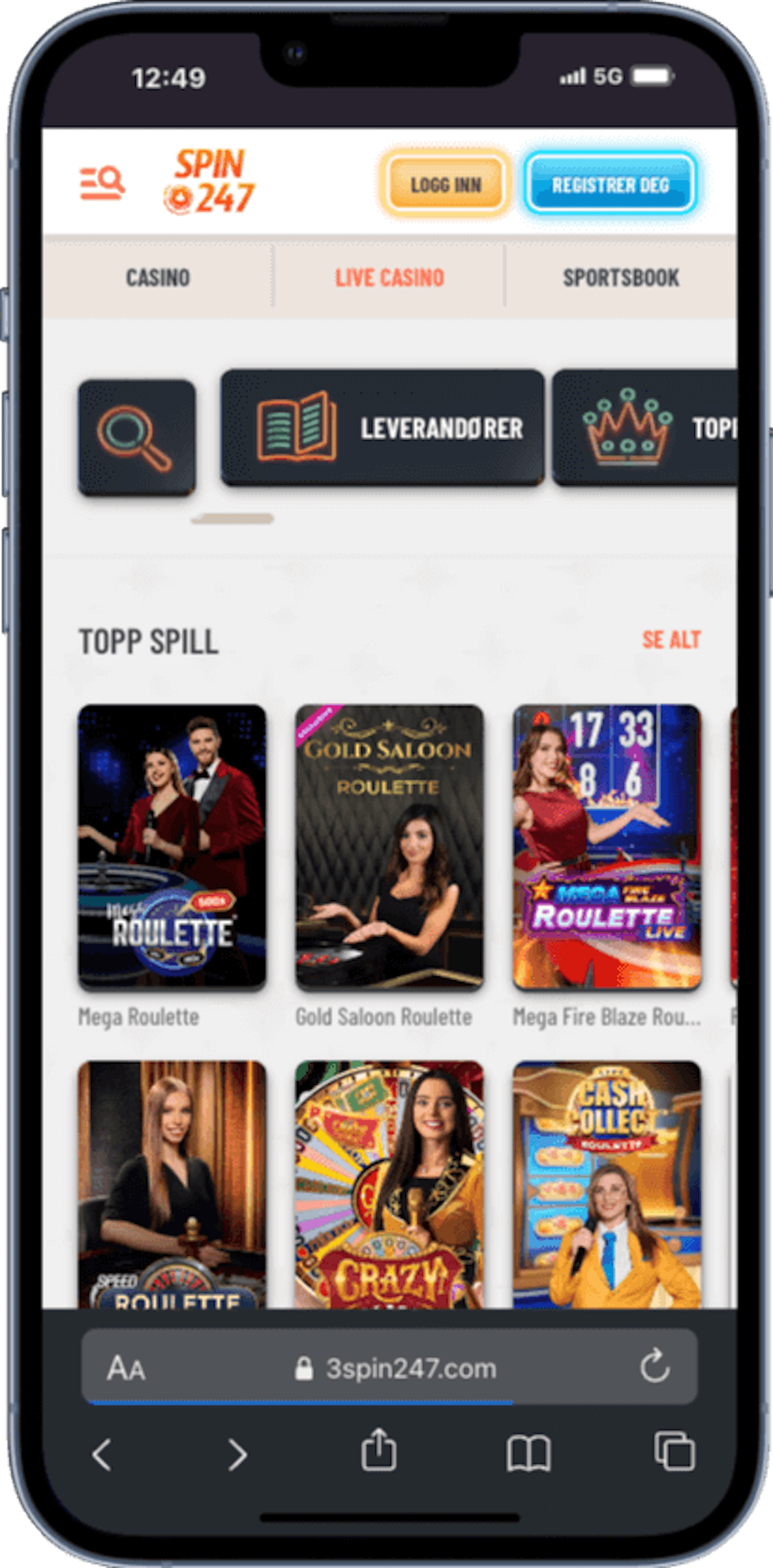Select the Live Casino tab
Image resolution: width=773 pixels, height=1568 pixels.
coord(389,278)
